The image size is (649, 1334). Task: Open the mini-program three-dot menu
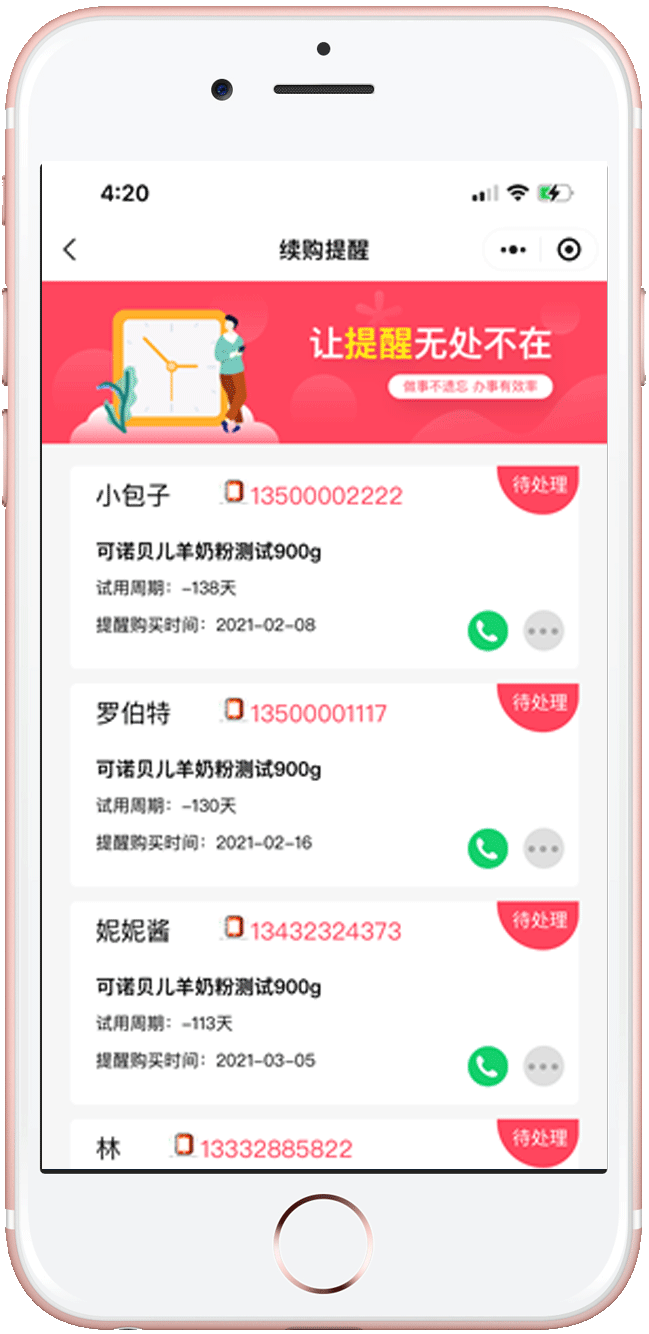512,250
